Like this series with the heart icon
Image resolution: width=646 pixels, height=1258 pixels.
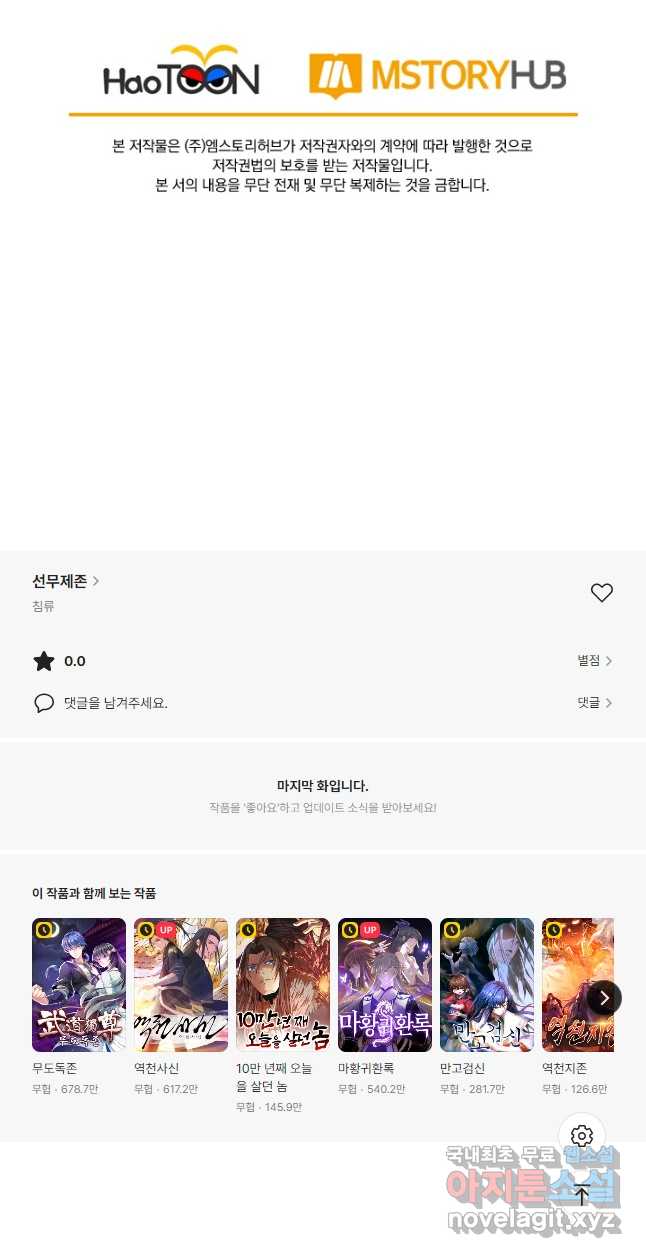pos(601,593)
